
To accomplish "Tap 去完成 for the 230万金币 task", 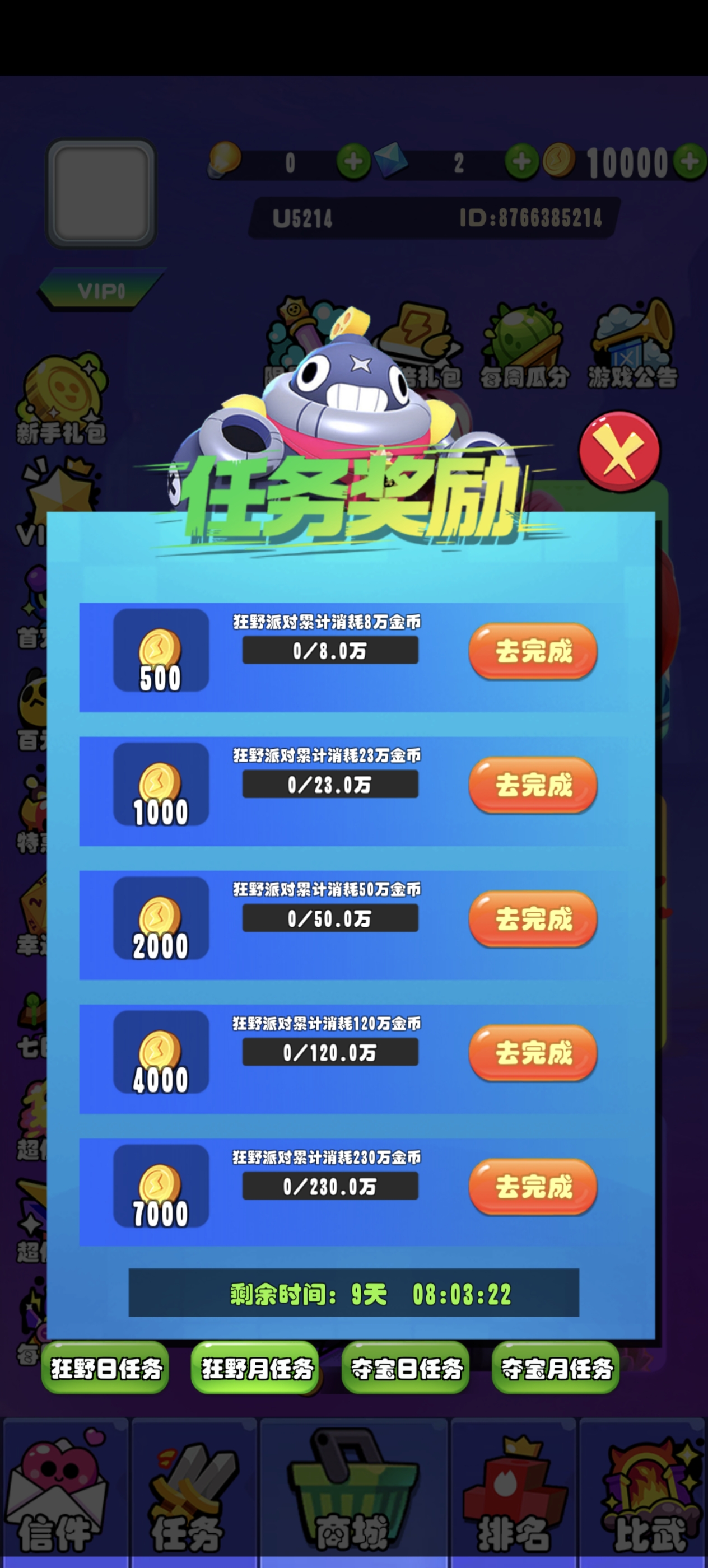I will click(x=533, y=1186).
